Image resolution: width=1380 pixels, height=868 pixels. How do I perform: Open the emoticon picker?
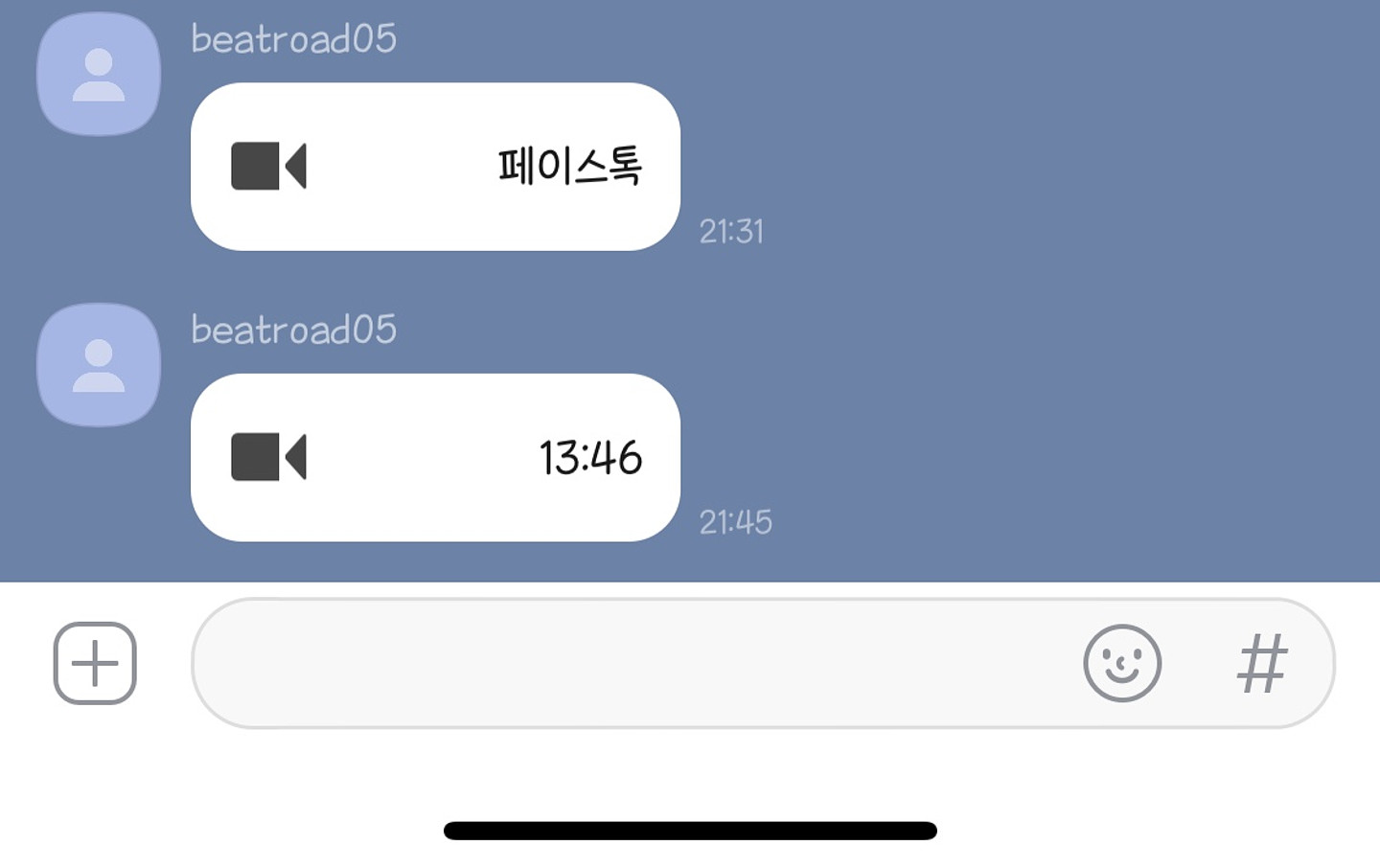pyautogui.click(x=1122, y=663)
